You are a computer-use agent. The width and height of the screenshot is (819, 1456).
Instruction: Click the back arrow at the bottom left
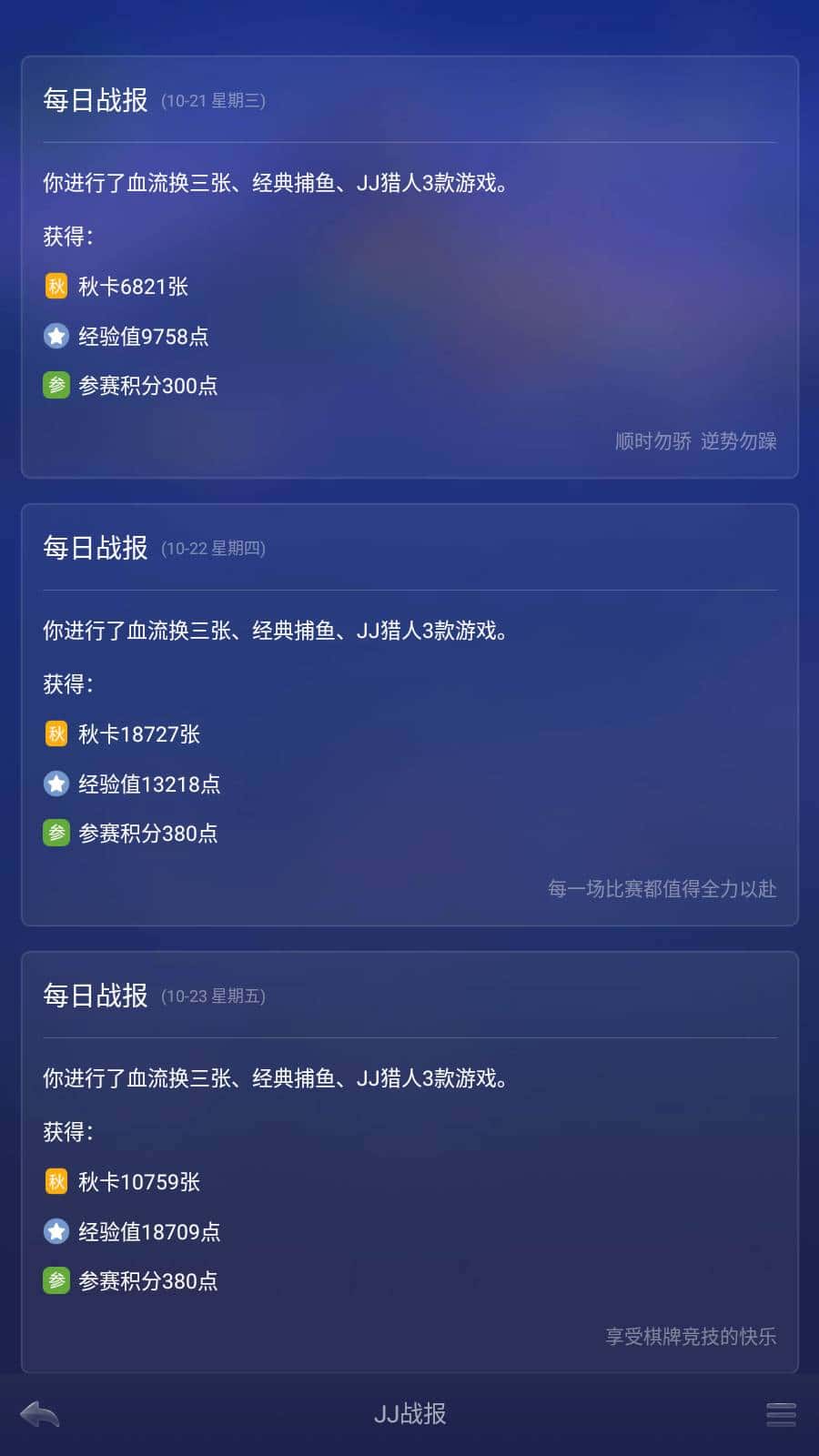pos(41,1413)
